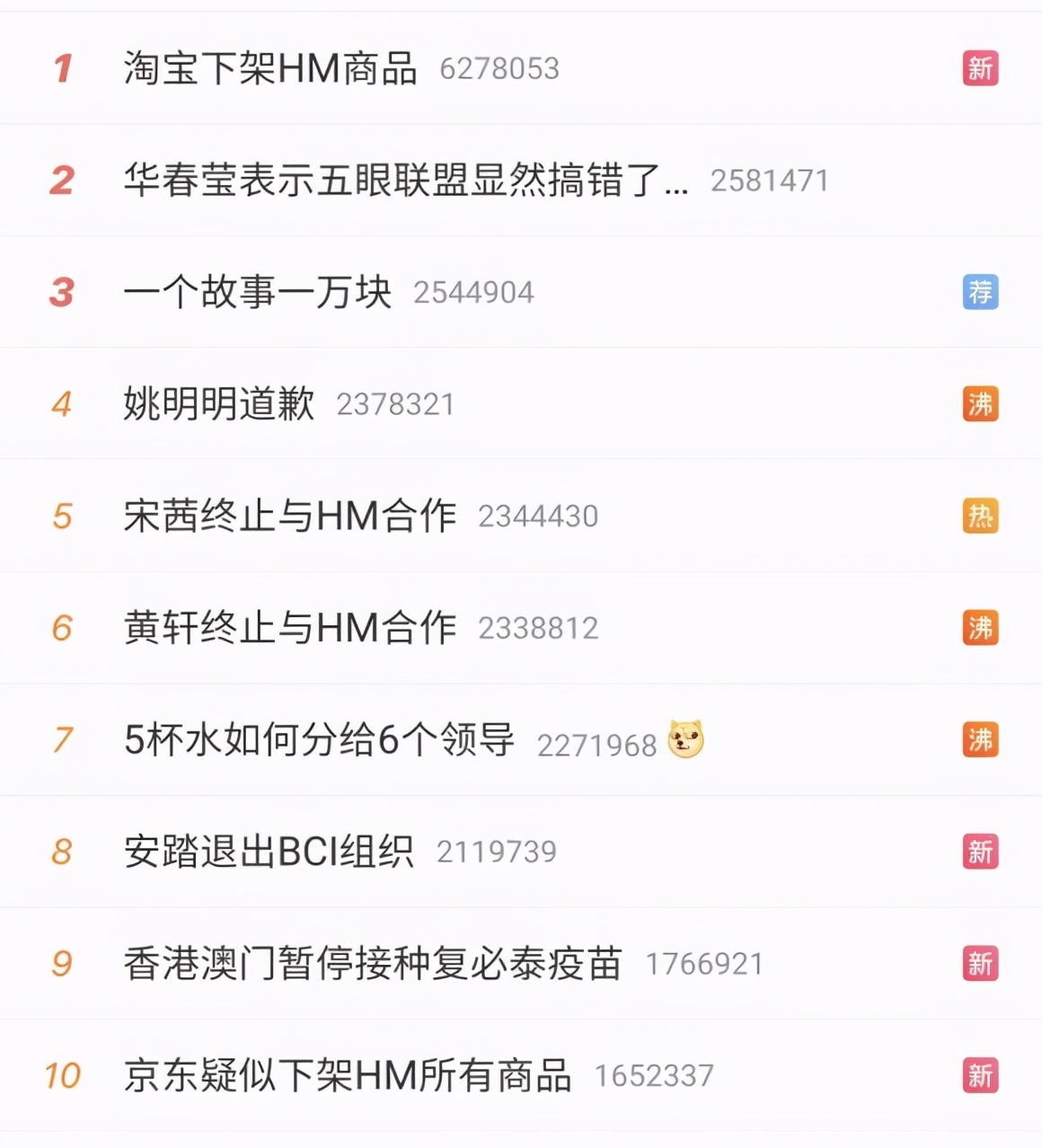Click the 荐 badge beside 一个故事一万块
Image resolution: width=1042 pixels, height=1148 pixels.
pos(981,291)
